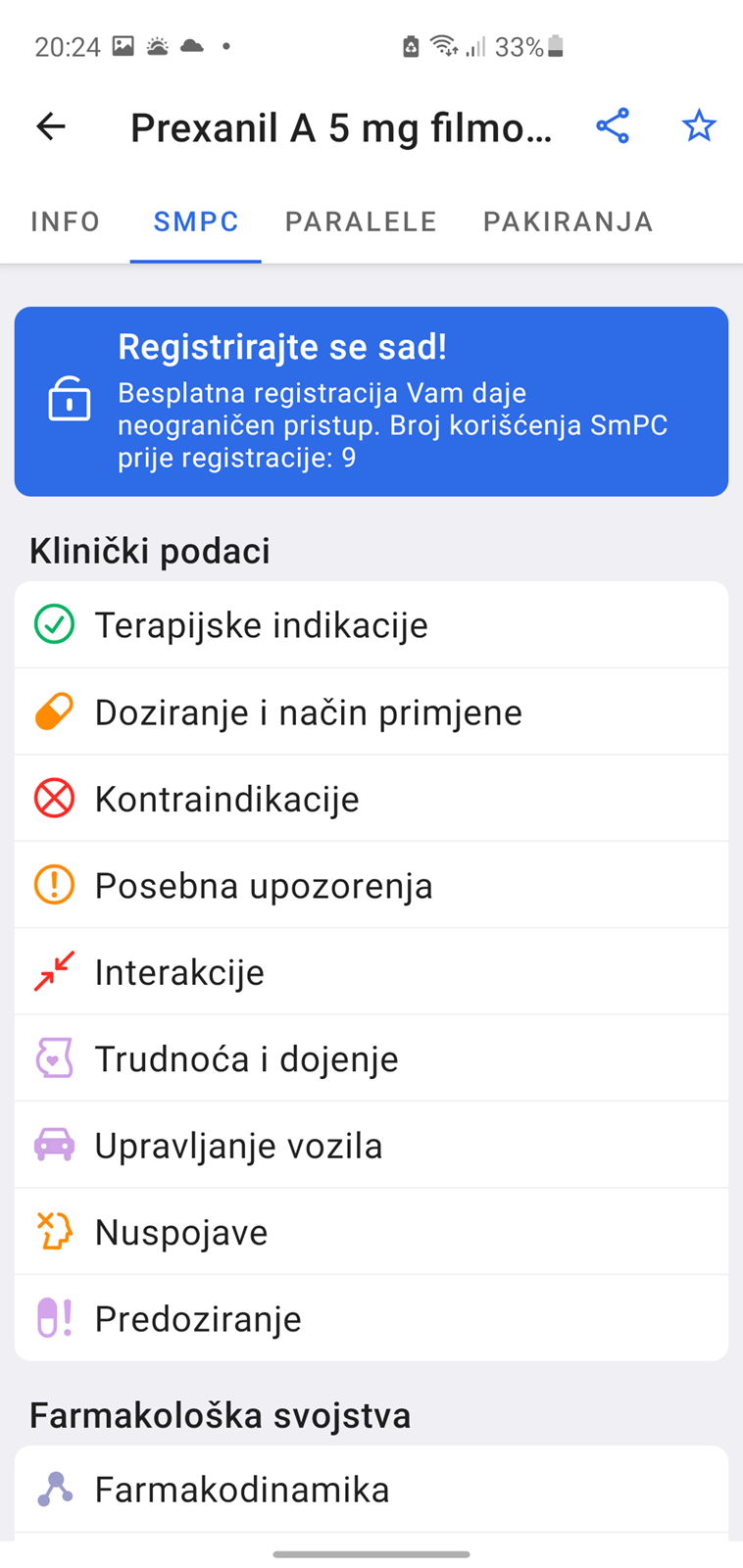Image resolution: width=743 pixels, height=1568 pixels.
Task: Switch to the INFO tab
Action: point(66,221)
